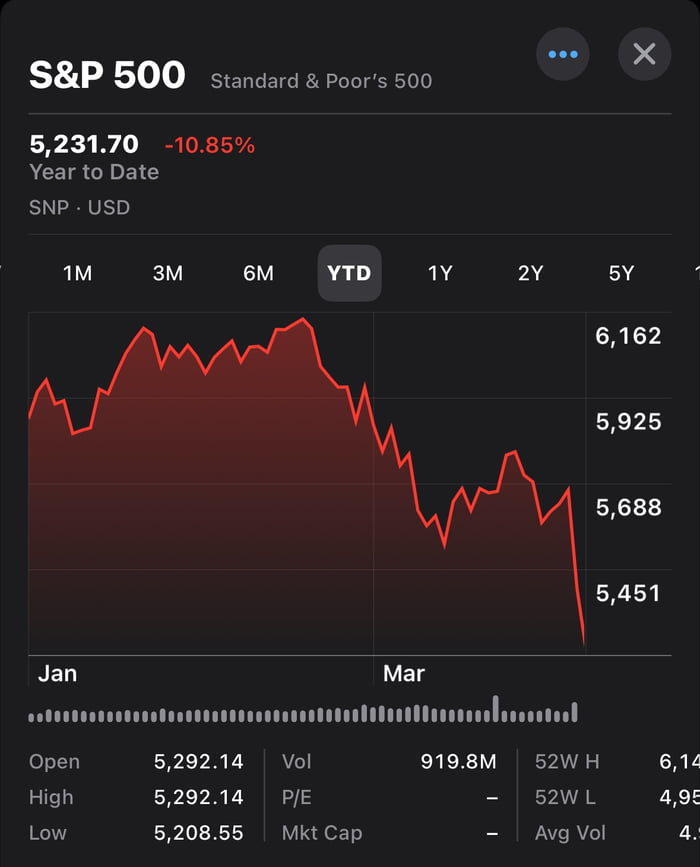700x867 pixels.
Task: View the 2Y price history
Action: (530, 273)
